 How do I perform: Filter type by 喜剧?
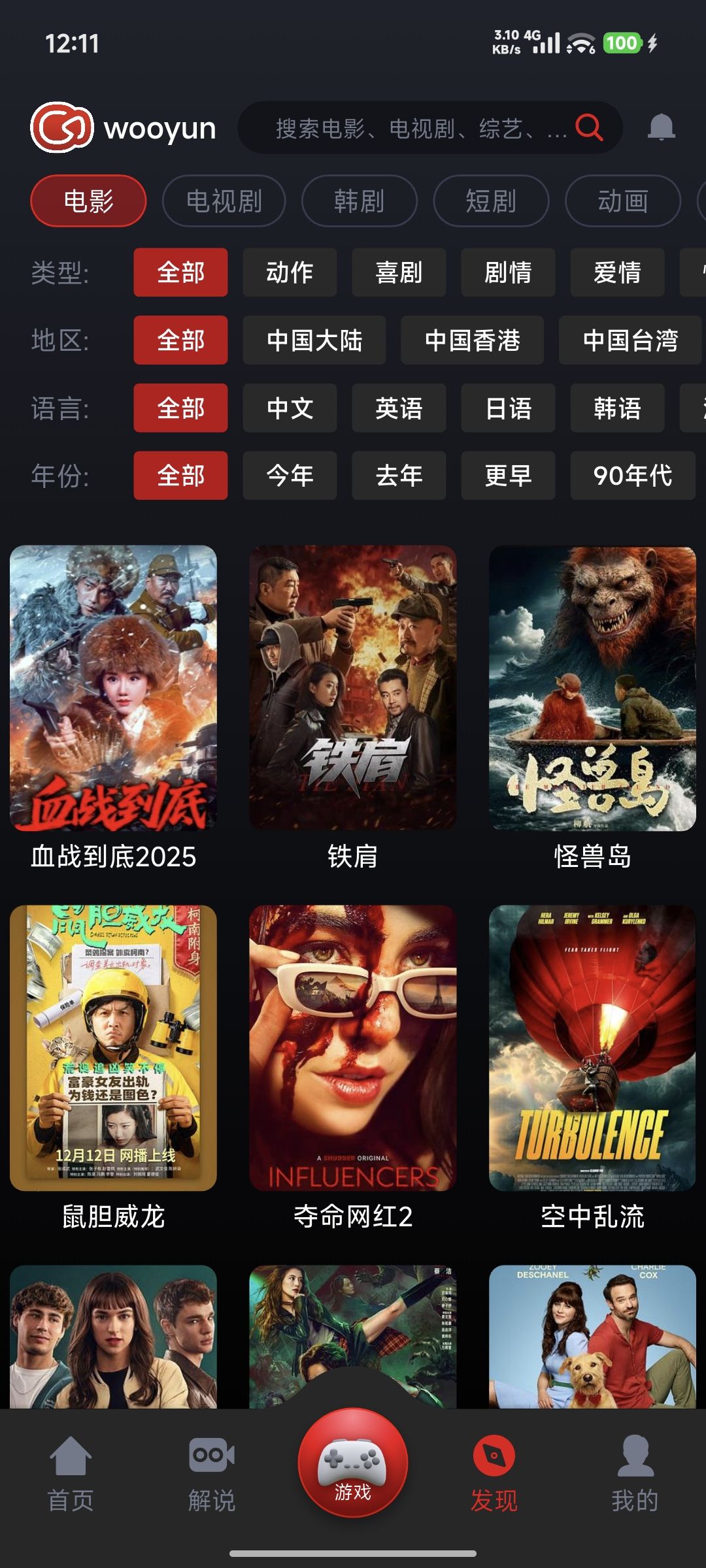(x=399, y=272)
